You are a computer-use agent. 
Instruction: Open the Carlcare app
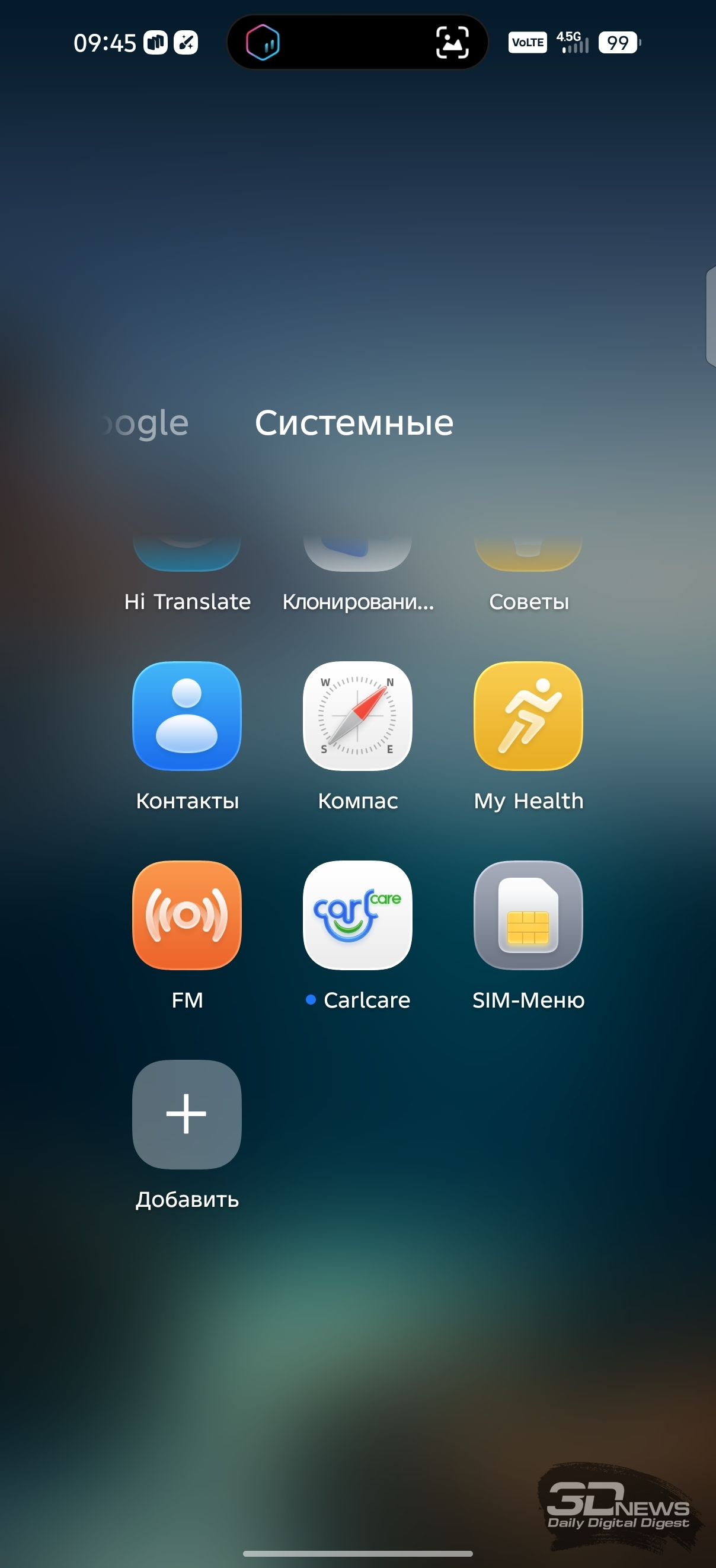coord(357,915)
